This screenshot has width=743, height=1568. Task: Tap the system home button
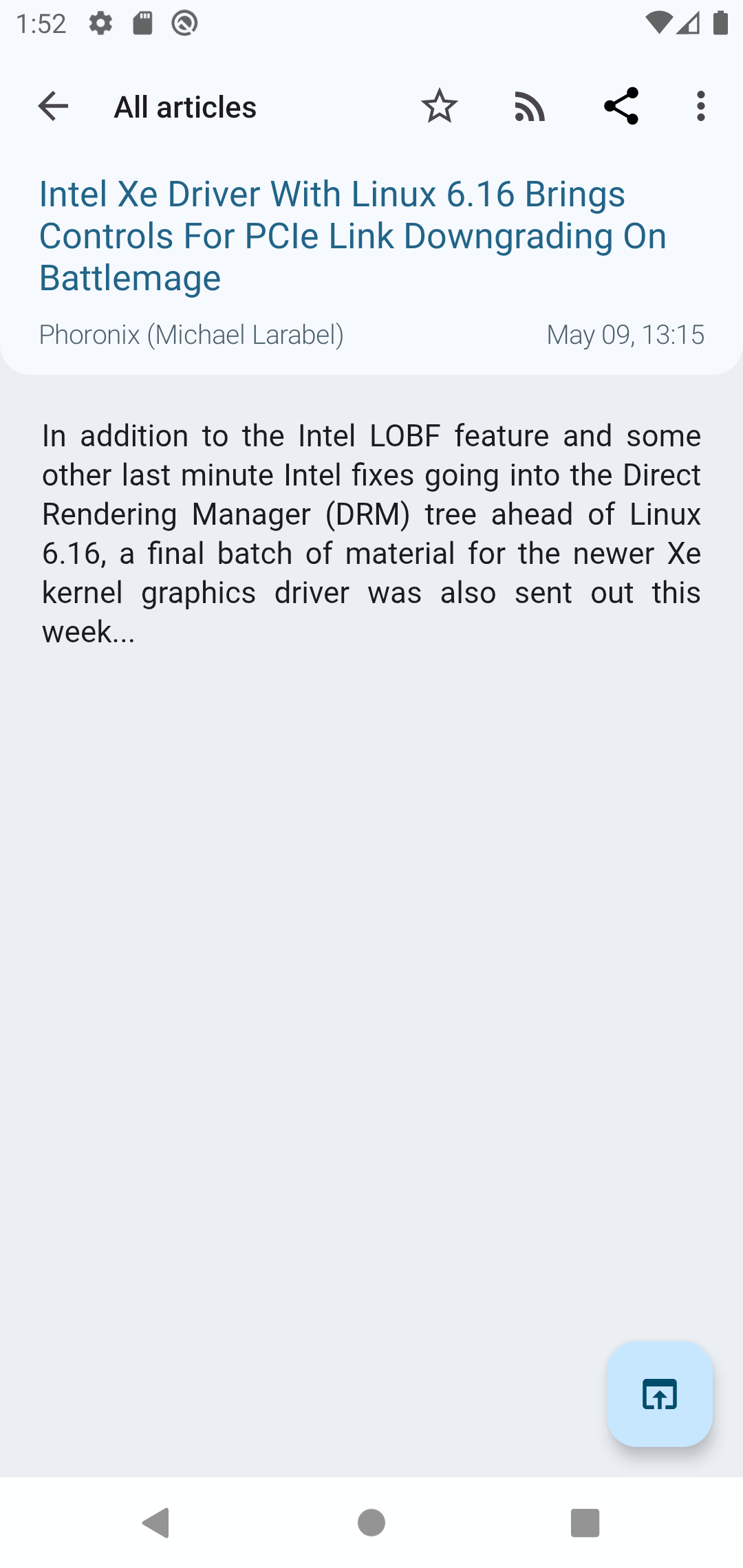[371, 1523]
